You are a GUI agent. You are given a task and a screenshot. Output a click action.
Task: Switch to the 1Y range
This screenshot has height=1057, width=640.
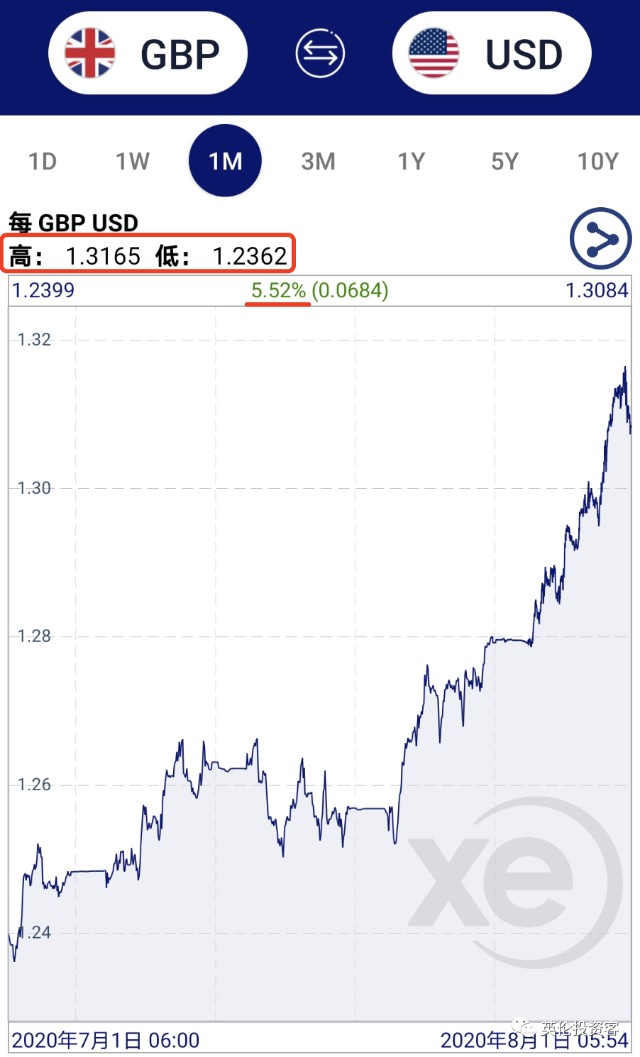(411, 161)
